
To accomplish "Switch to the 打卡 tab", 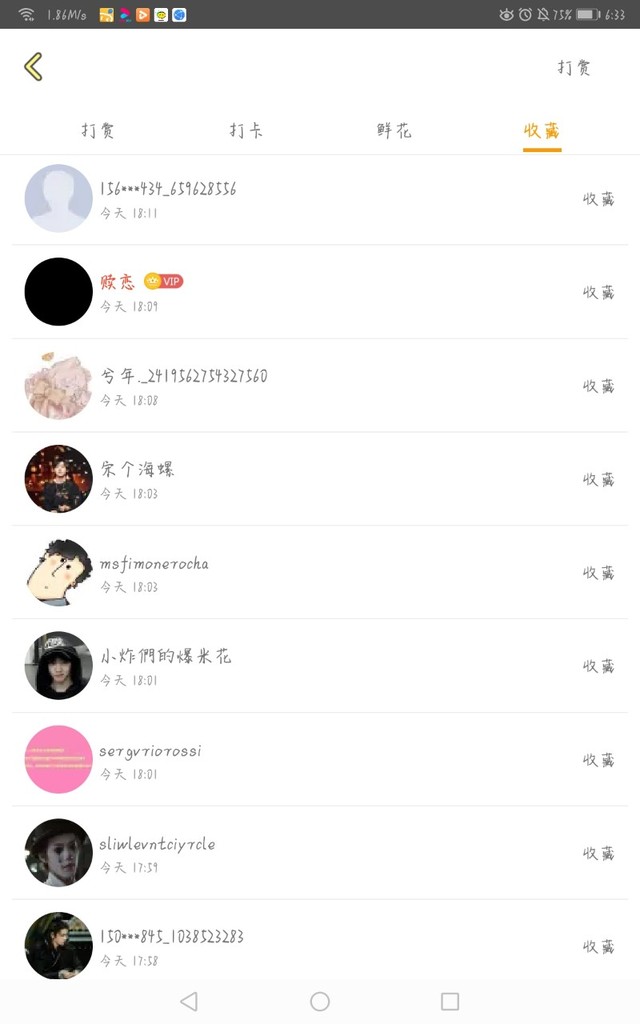I will [x=246, y=131].
